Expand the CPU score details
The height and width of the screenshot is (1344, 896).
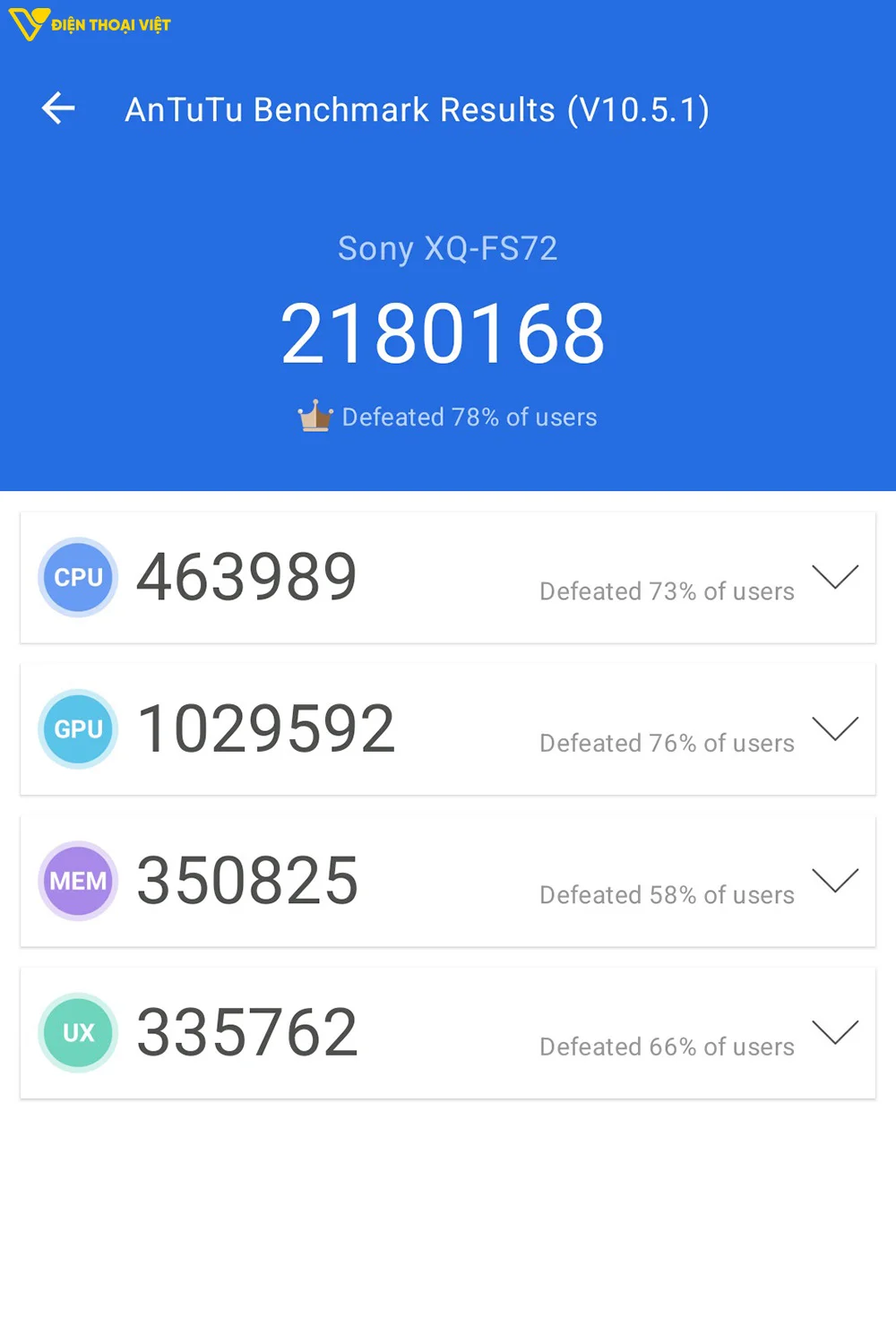tap(834, 577)
